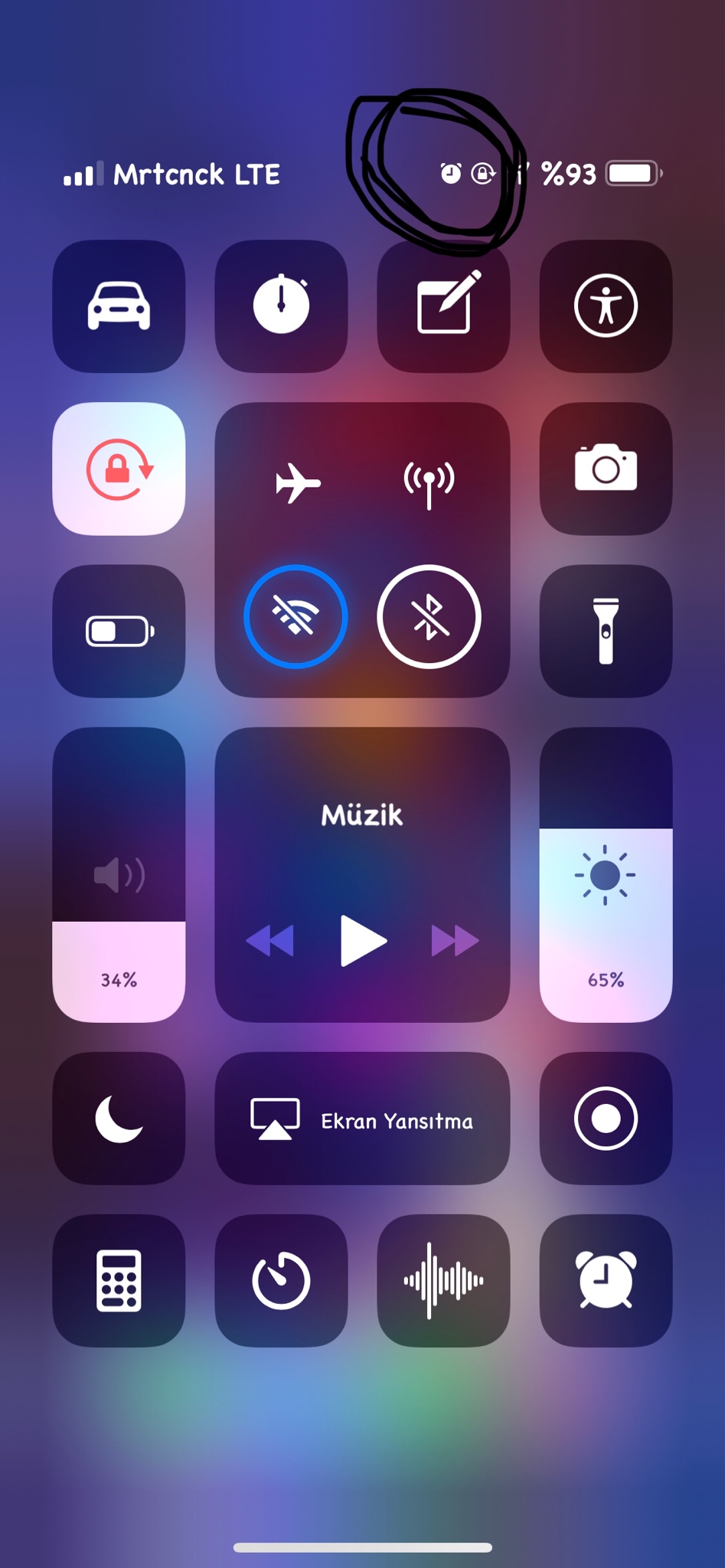Turn off rotation lock

point(119,469)
